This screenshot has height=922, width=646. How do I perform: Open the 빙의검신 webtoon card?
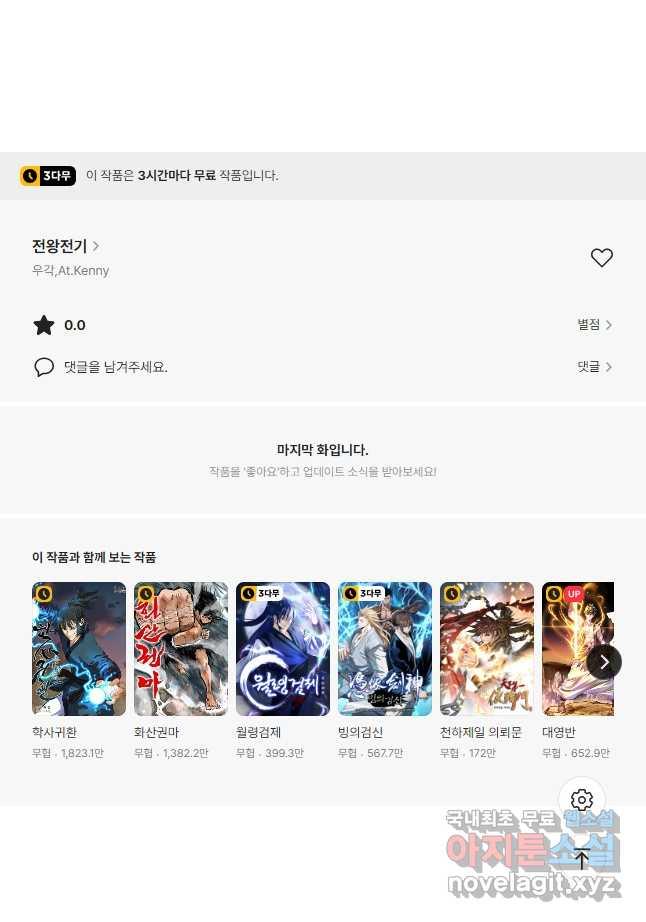pos(385,649)
